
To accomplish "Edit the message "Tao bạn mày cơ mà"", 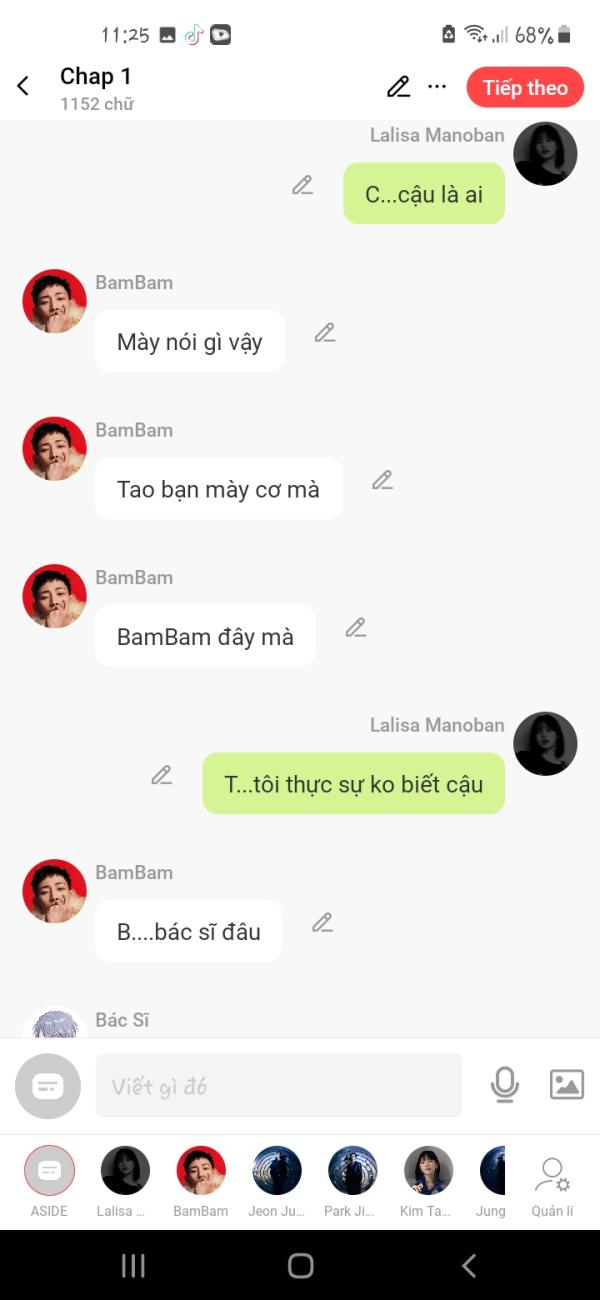I will pos(383,480).
